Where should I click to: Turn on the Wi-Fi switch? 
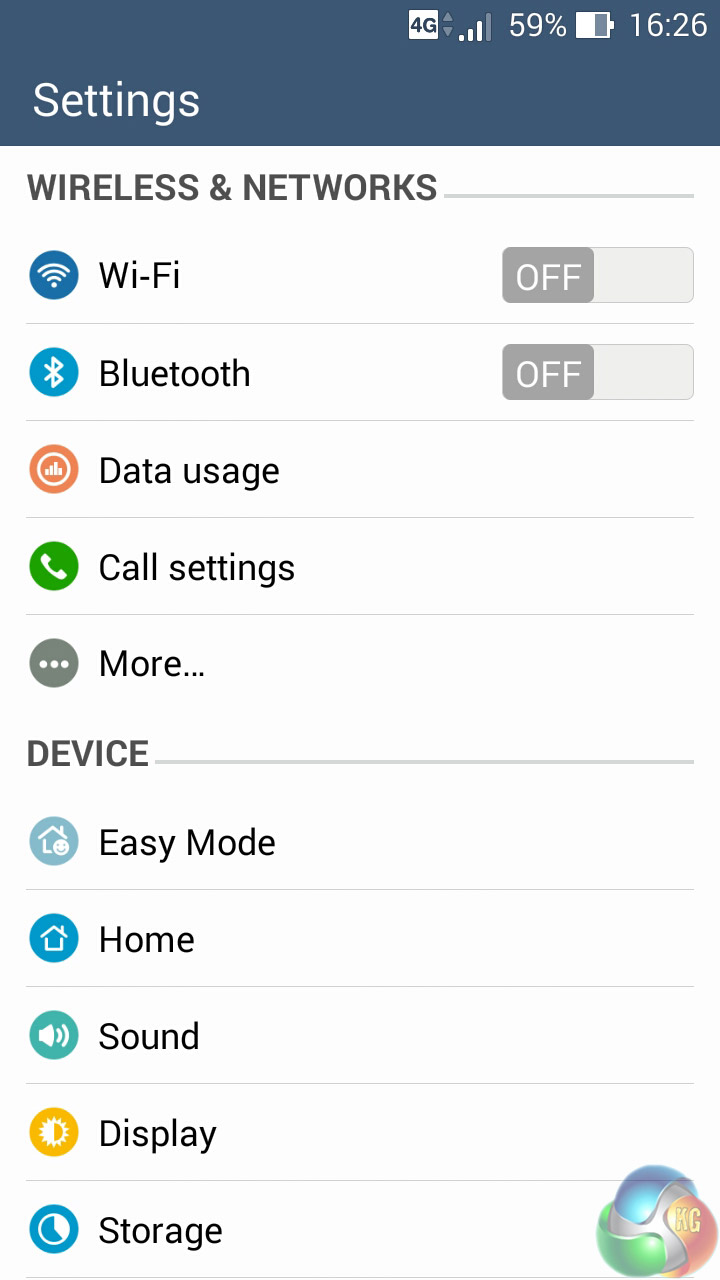(x=597, y=275)
